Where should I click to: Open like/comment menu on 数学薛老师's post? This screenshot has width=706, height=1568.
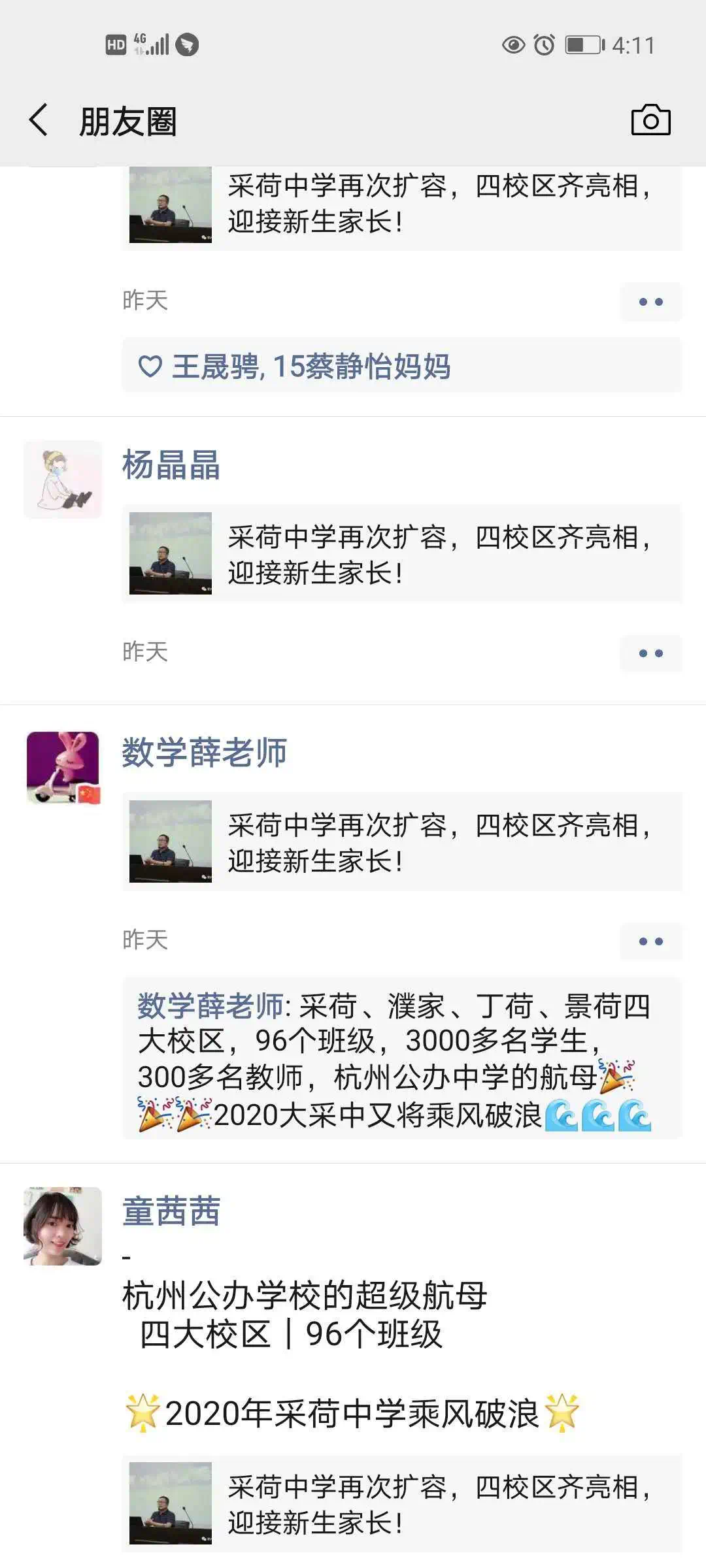(650, 941)
